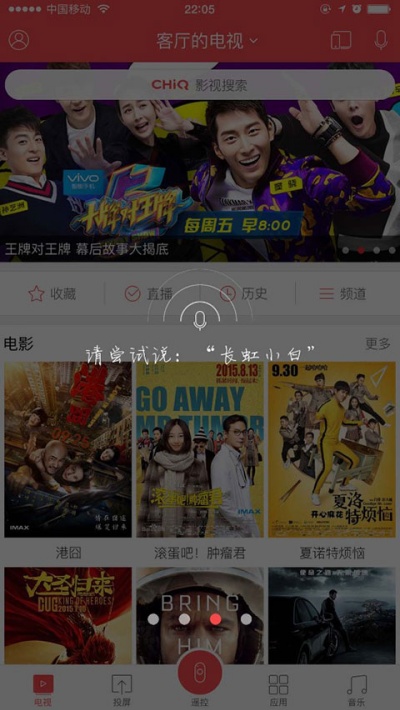The width and height of the screenshot is (400, 710).
Task: Tap 更多 next to 电影
Action: [378, 344]
